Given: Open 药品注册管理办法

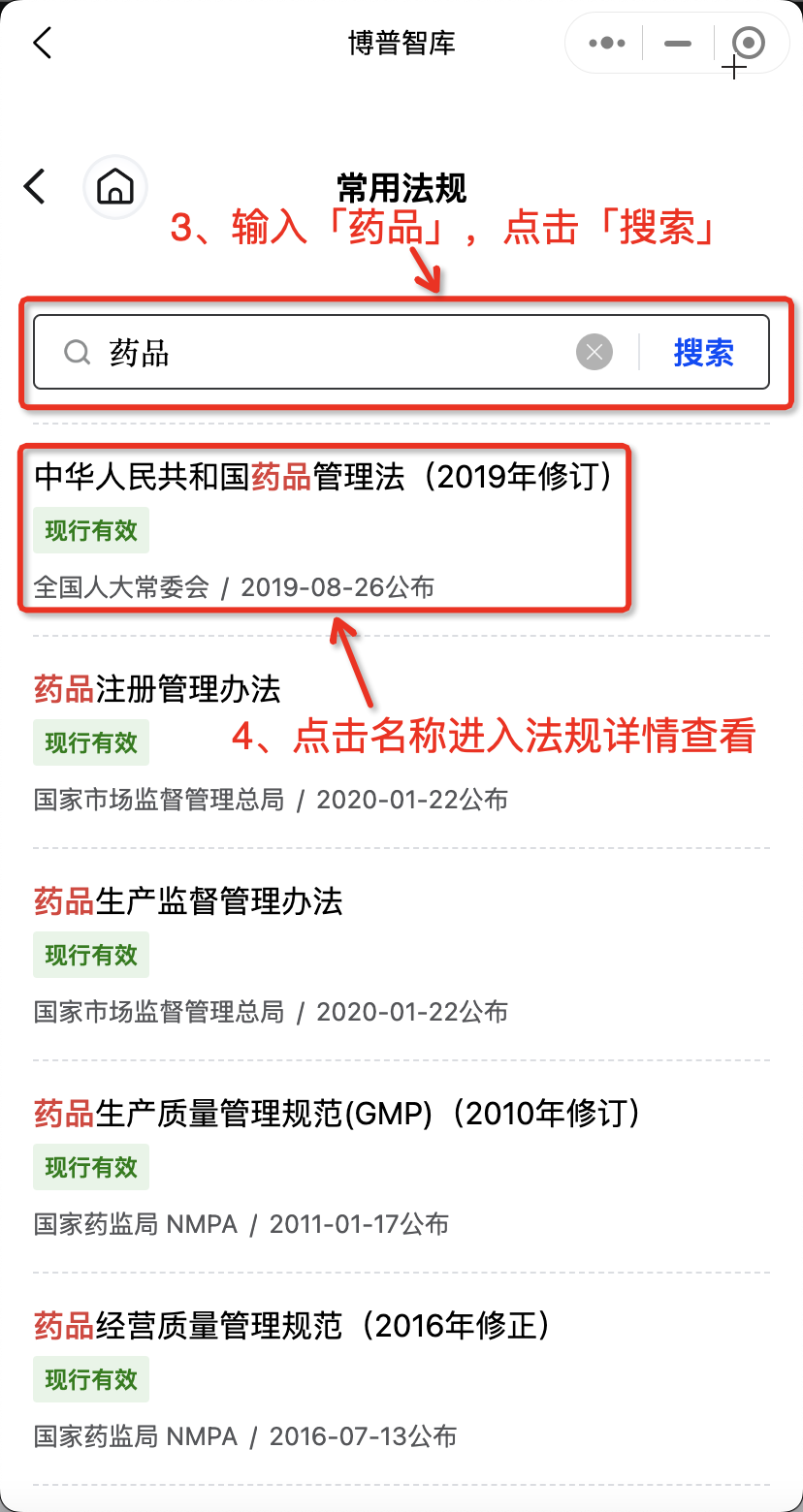Looking at the screenshot, I should [157, 689].
